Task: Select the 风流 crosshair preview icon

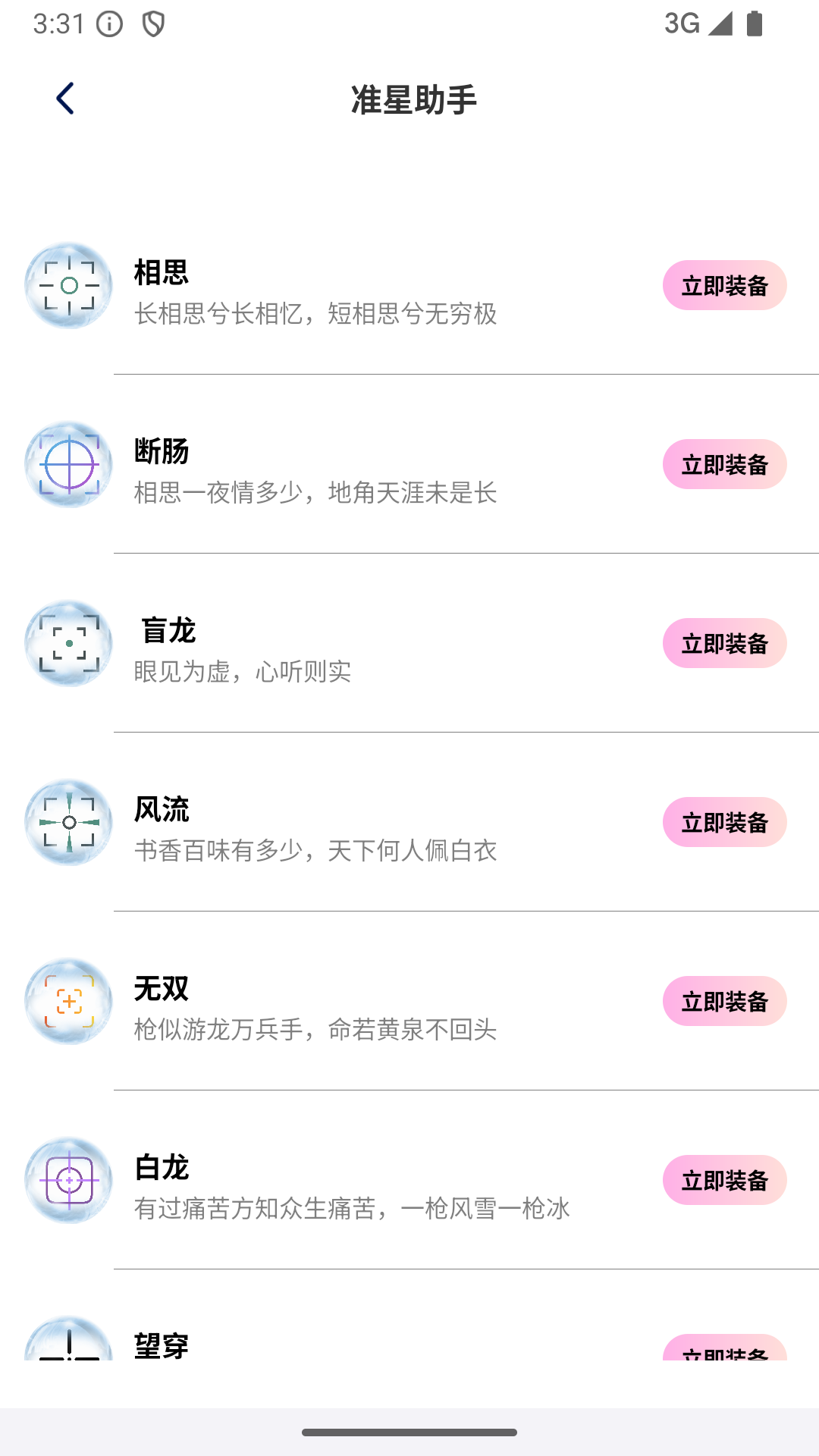Action: pyautogui.click(x=67, y=822)
